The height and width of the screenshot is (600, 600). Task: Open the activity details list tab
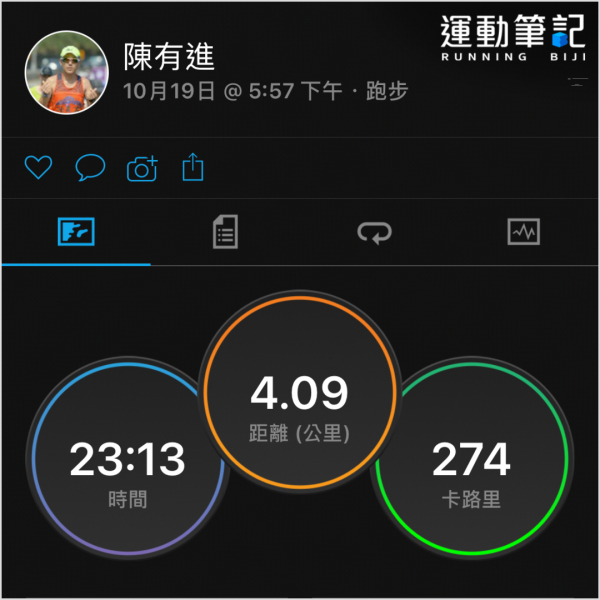coord(226,233)
